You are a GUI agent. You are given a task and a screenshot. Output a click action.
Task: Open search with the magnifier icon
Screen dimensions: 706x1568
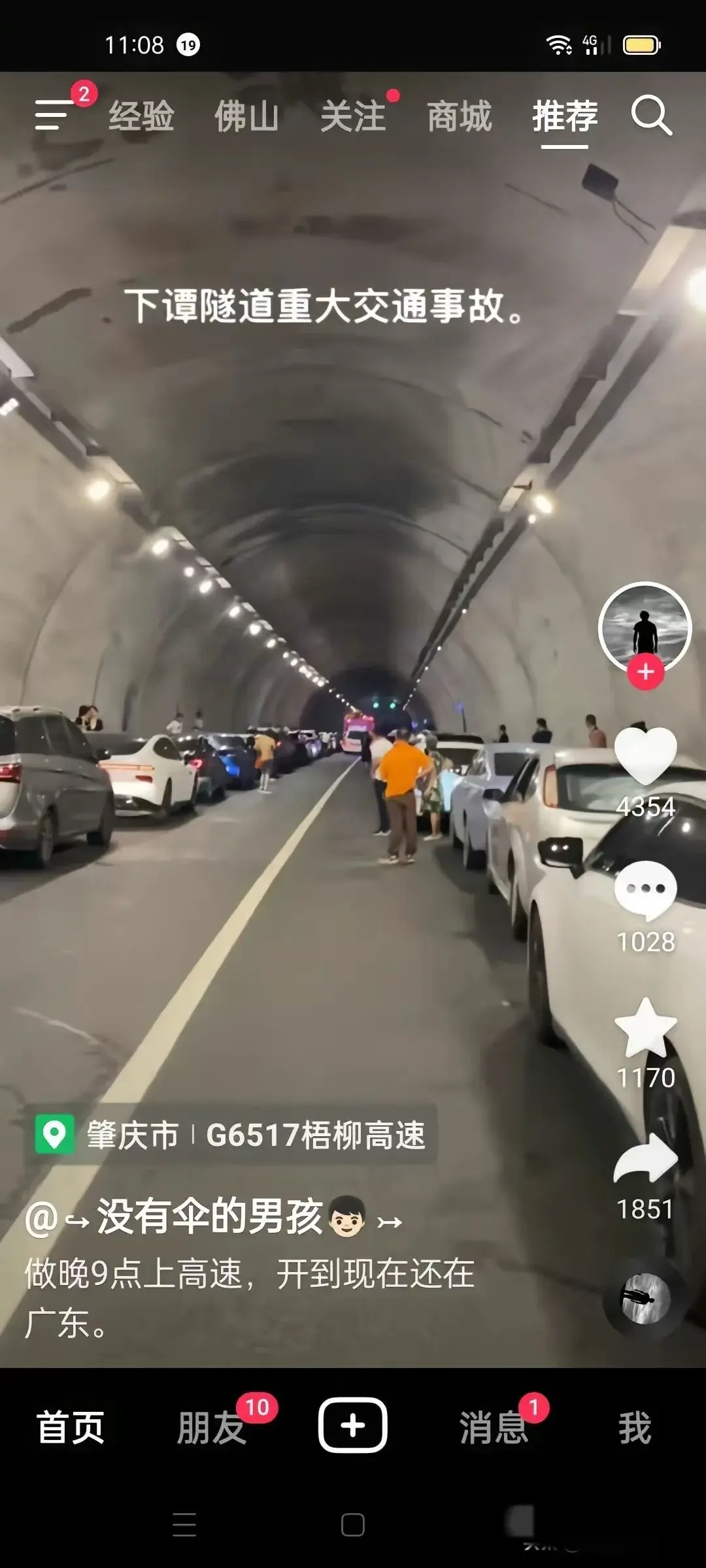click(651, 116)
